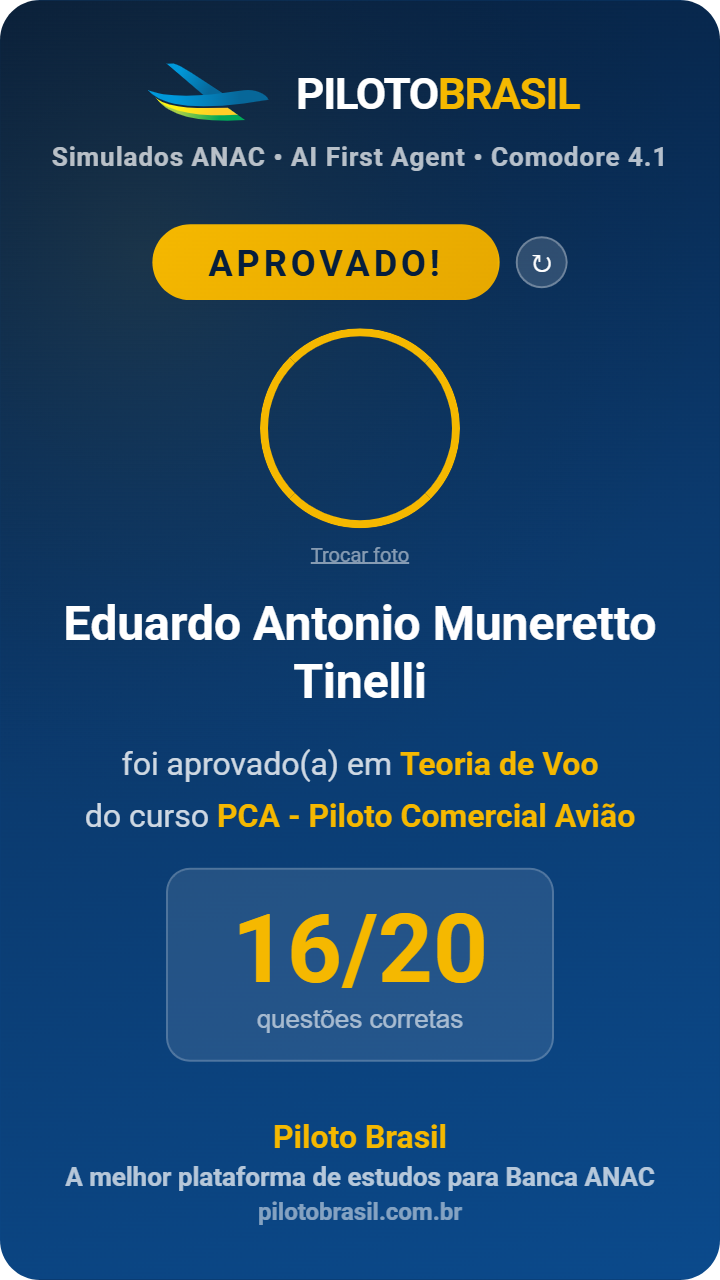Click the blue airplane wing graphic
Image resolution: width=720 pixels, height=1280 pixels.
coord(200,78)
